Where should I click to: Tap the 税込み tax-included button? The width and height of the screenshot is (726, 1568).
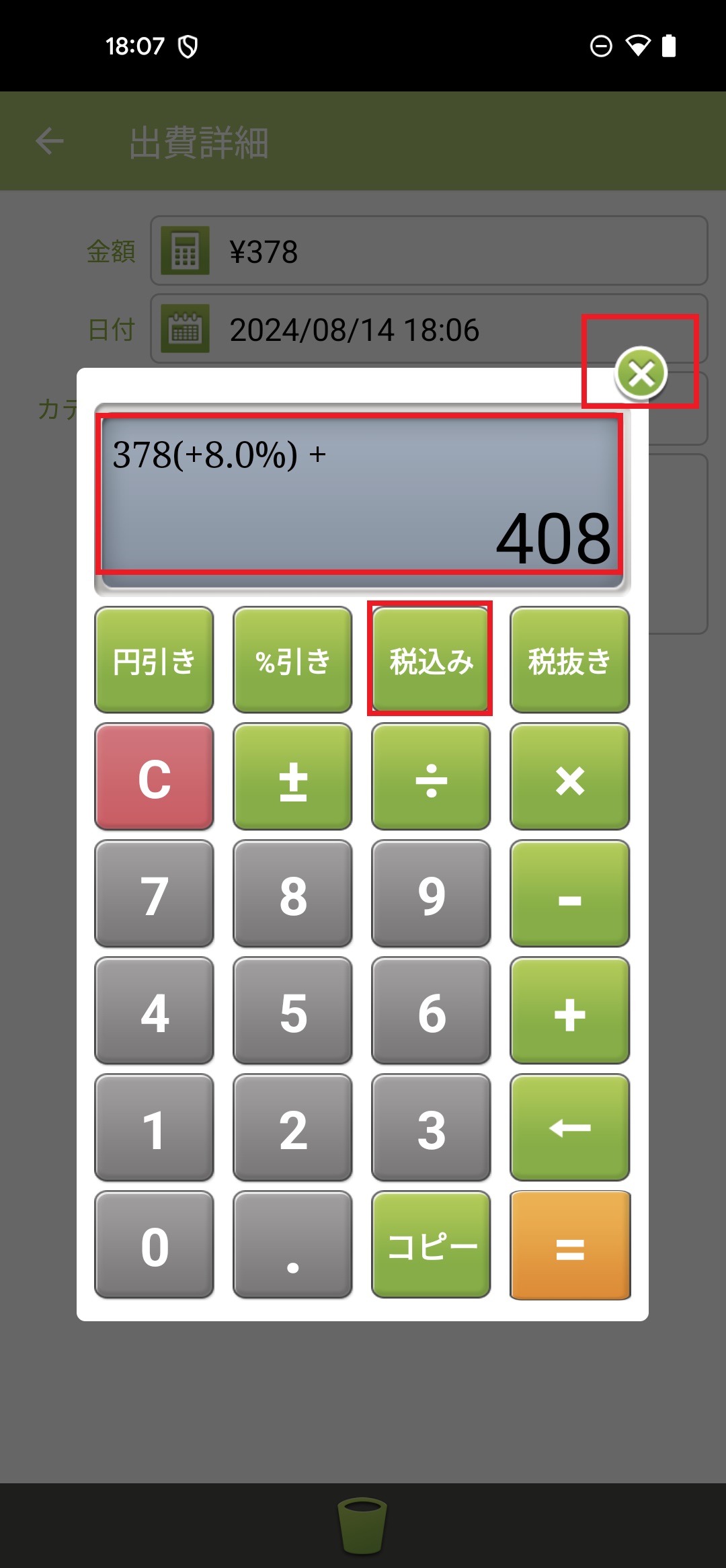pyautogui.click(x=431, y=660)
